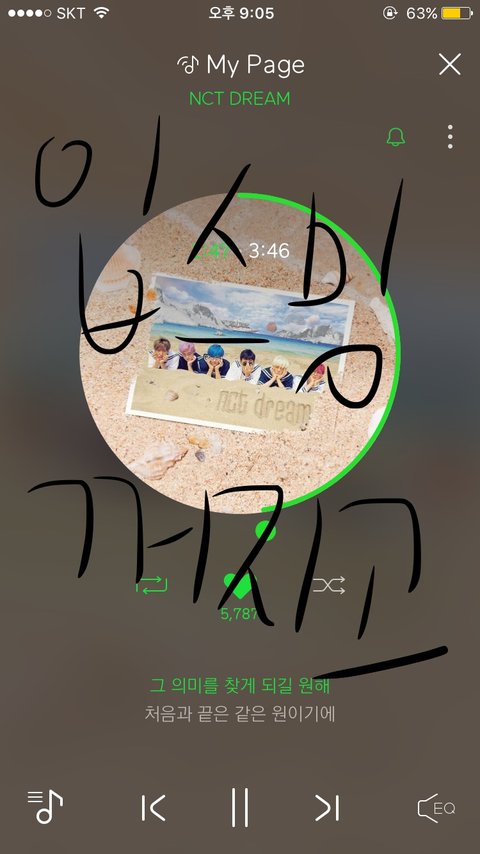Open the playlist queue icon

[45, 807]
